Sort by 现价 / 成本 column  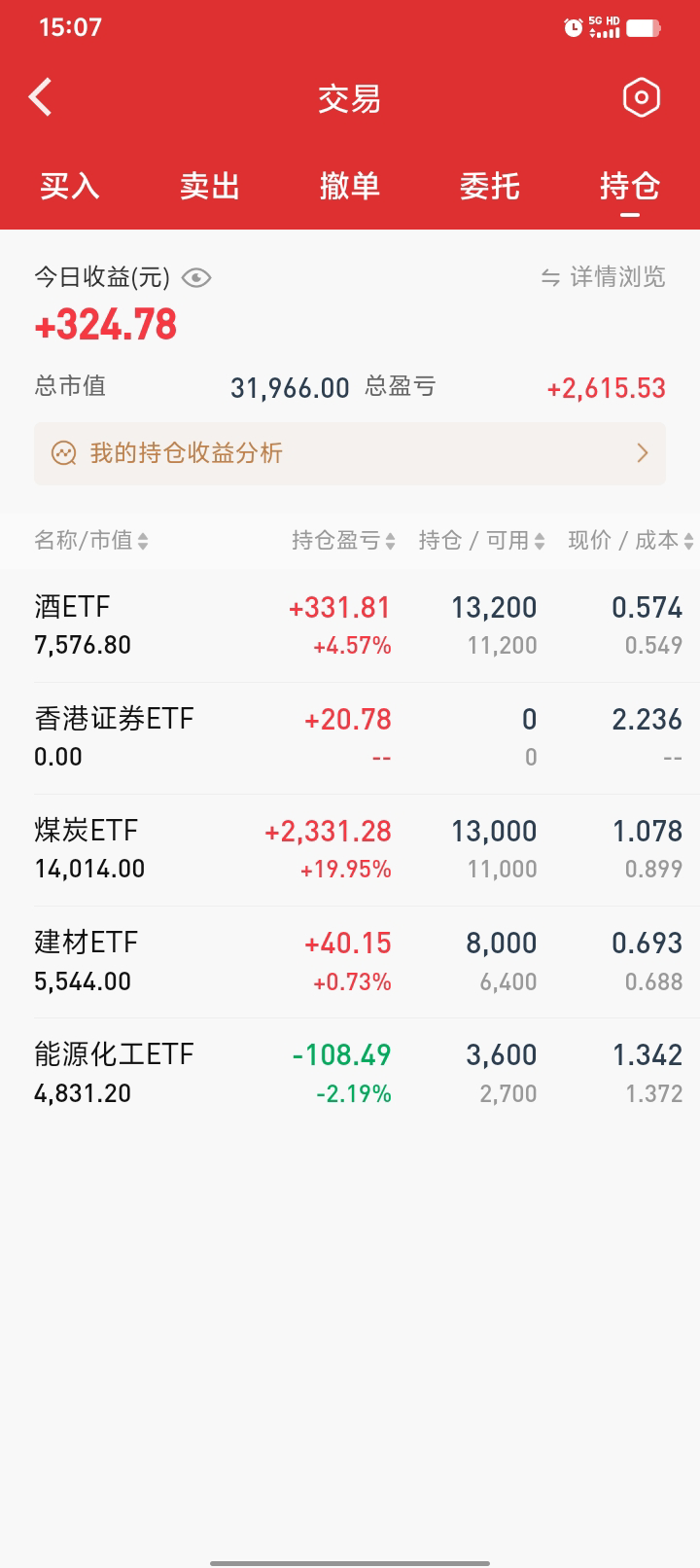click(x=630, y=541)
